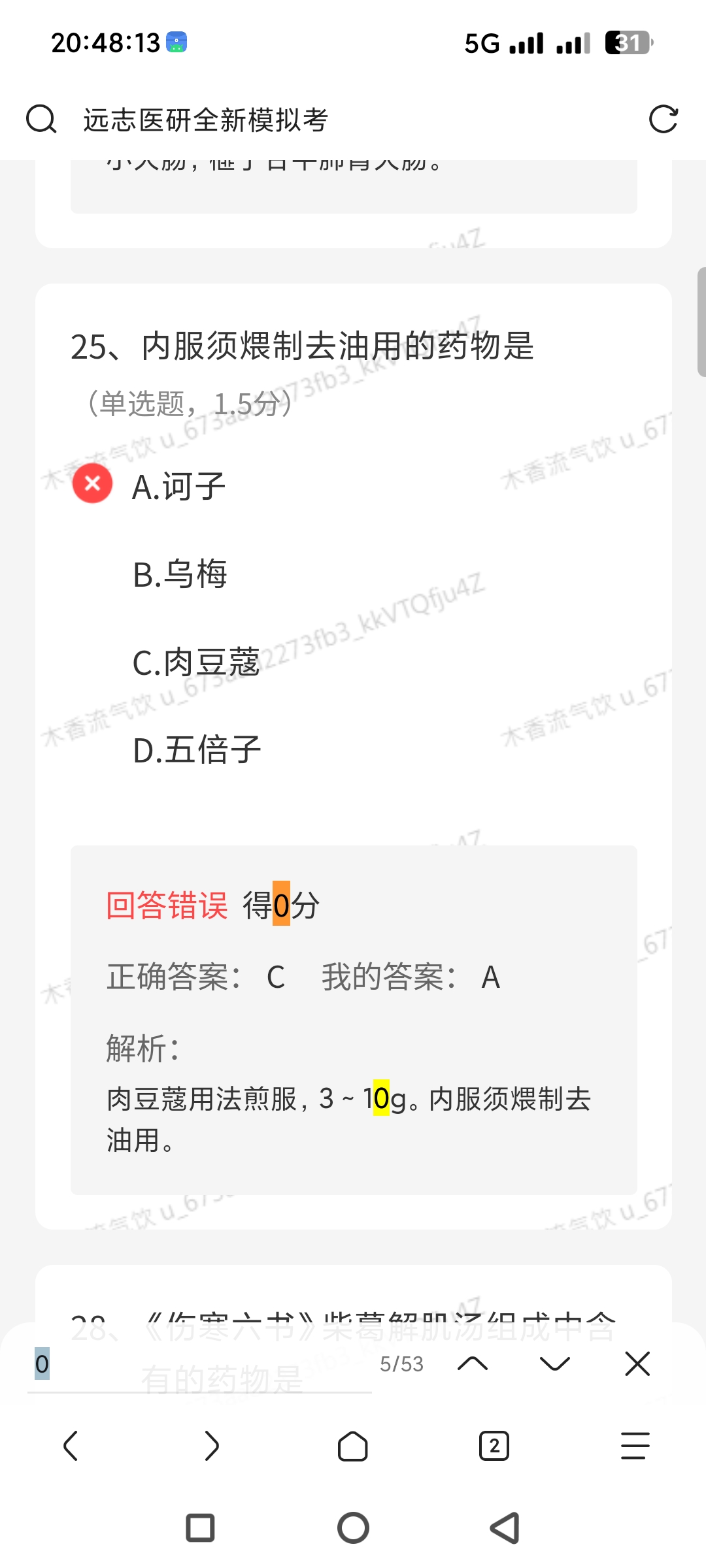Go forward in browser history
This screenshot has width=706, height=1568.
(x=212, y=1445)
